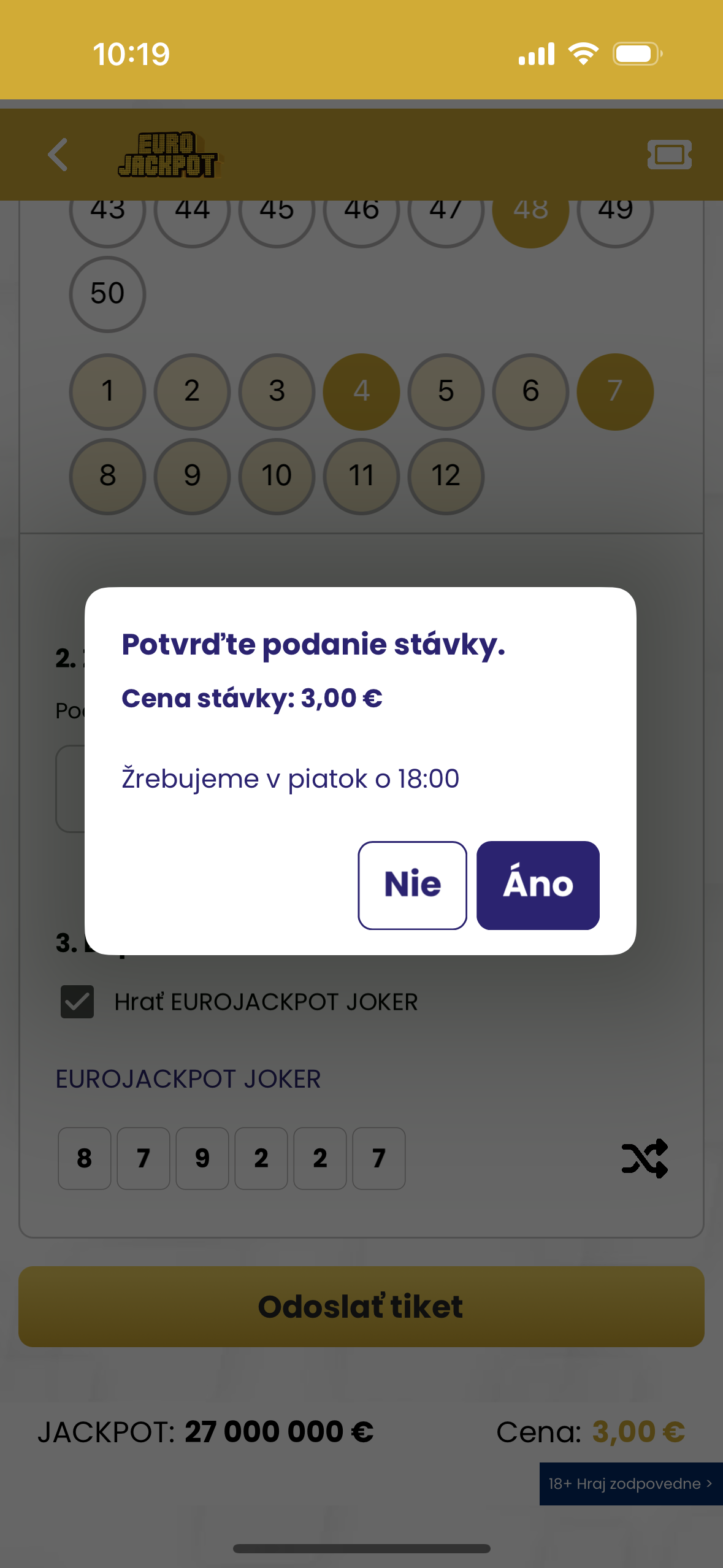This screenshot has width=723, height=1568.
Task: Uncheck Hrať EUROJACKPOT JOKER
Action: pos(76,1001)
